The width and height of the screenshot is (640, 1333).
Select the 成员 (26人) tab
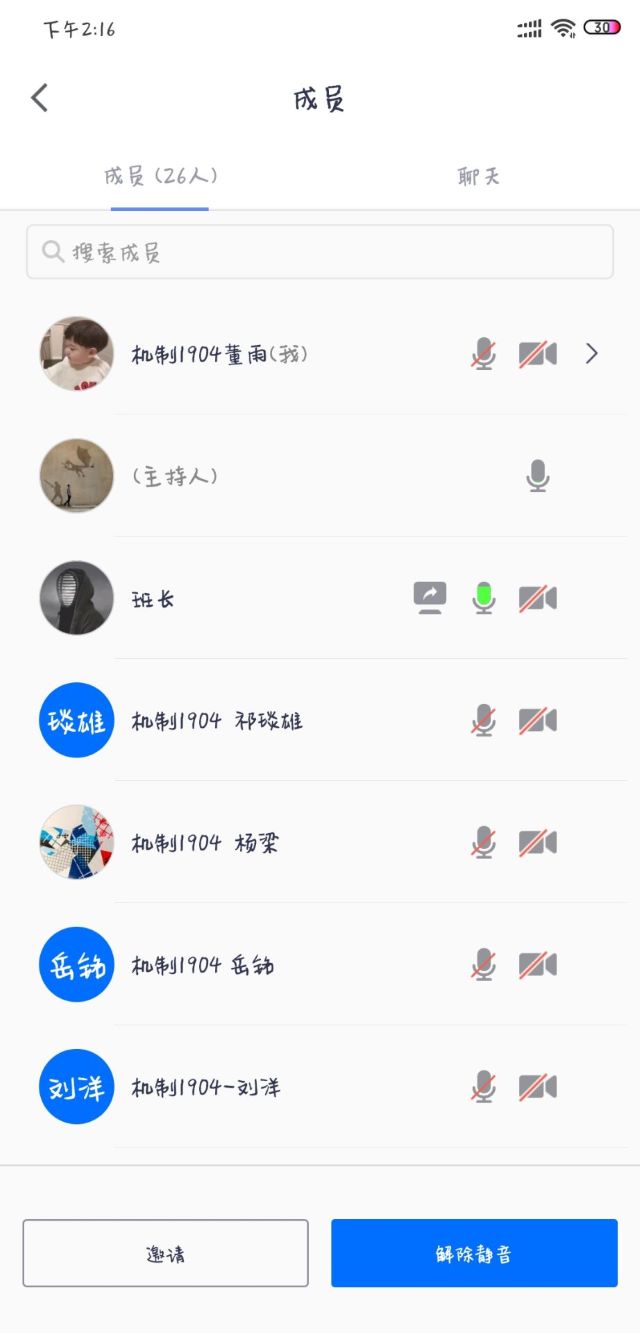pos(160,177)
